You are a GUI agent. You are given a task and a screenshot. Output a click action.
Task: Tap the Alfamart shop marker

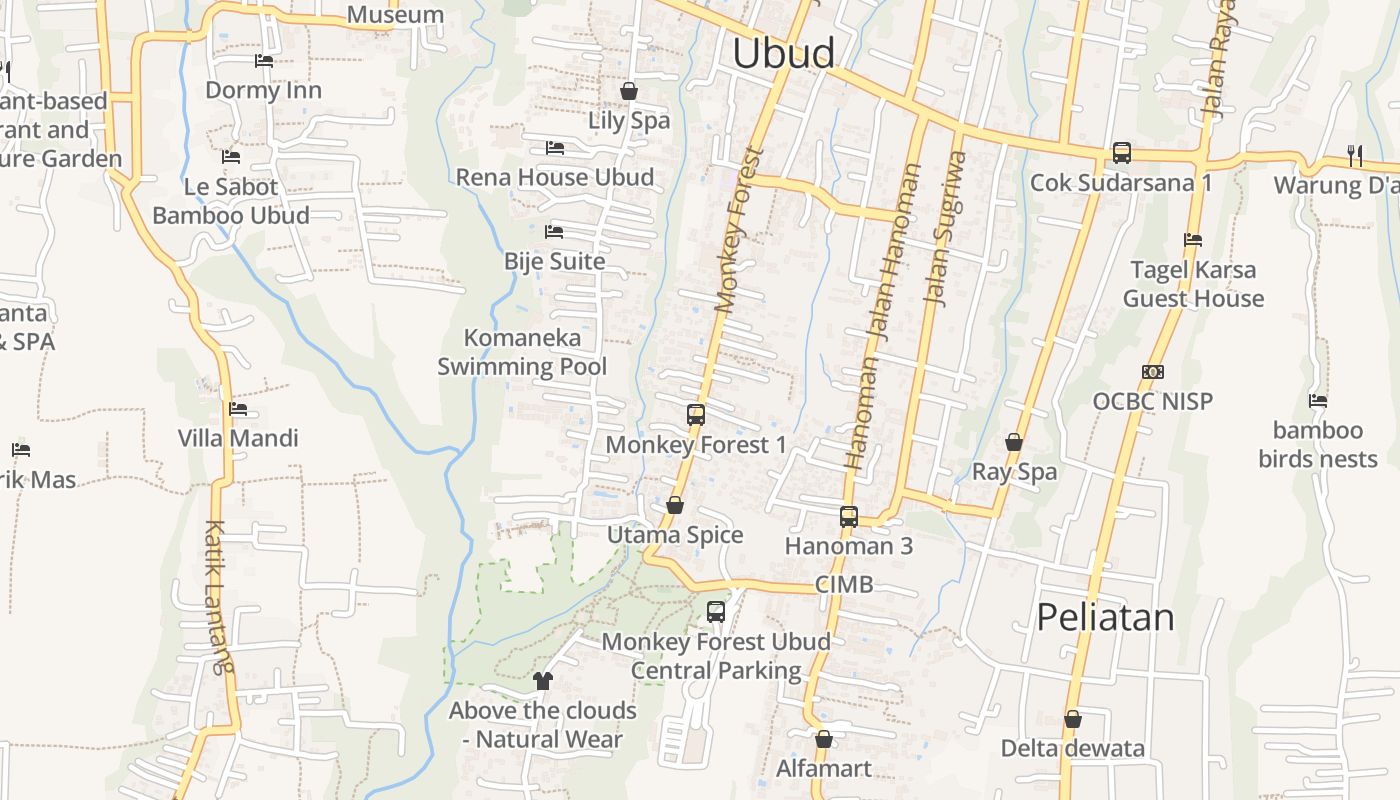(x=824, y=739)
